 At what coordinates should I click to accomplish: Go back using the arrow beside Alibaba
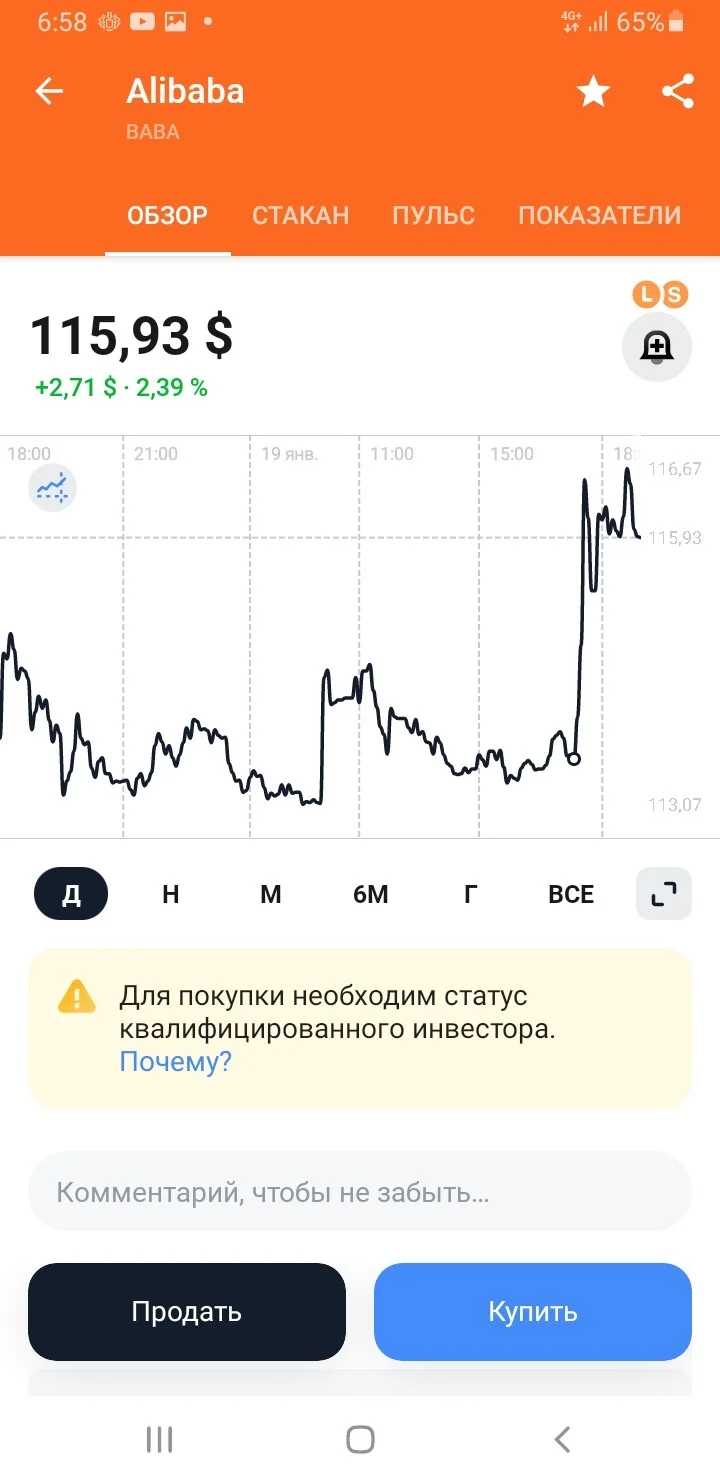tap(49, 92)
